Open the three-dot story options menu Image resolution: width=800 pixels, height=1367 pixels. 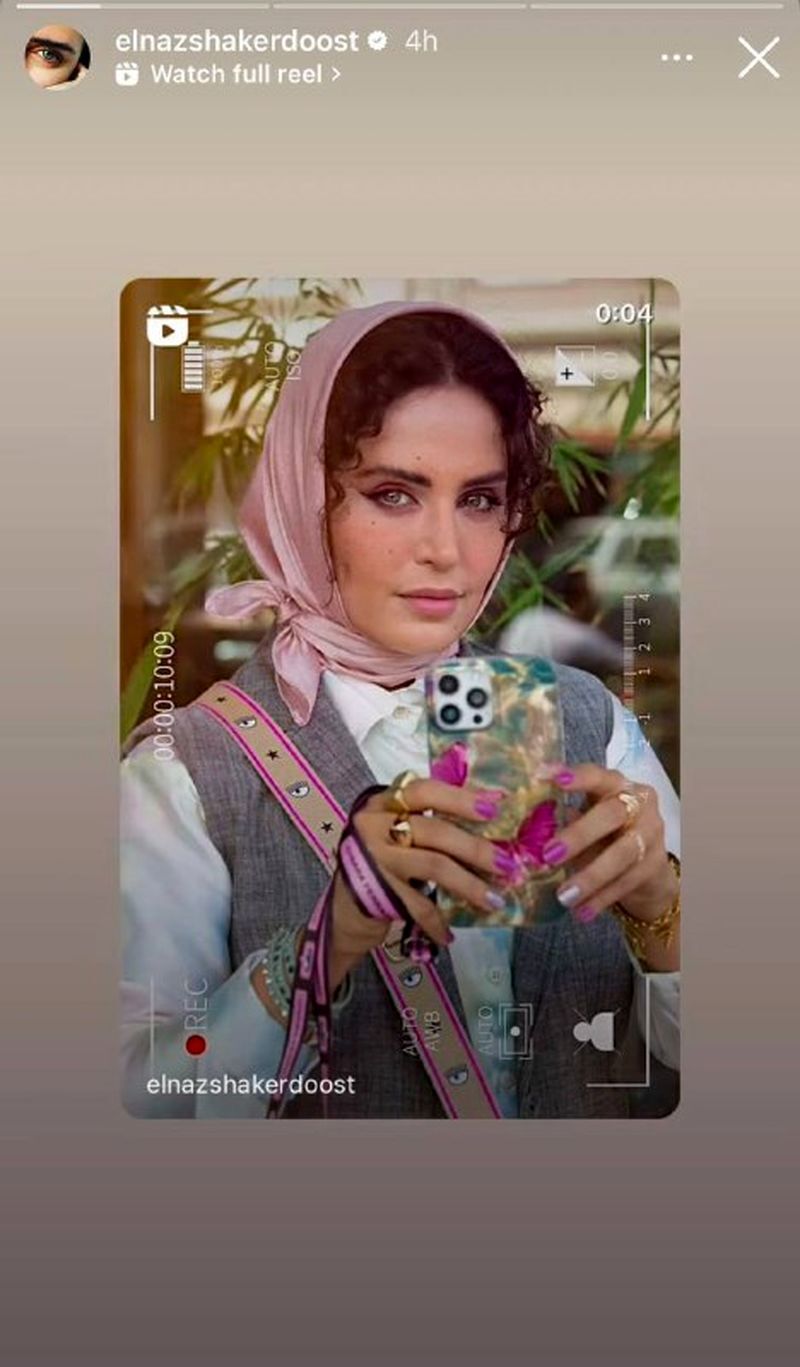pyautogui.click(x=677, y=58)
